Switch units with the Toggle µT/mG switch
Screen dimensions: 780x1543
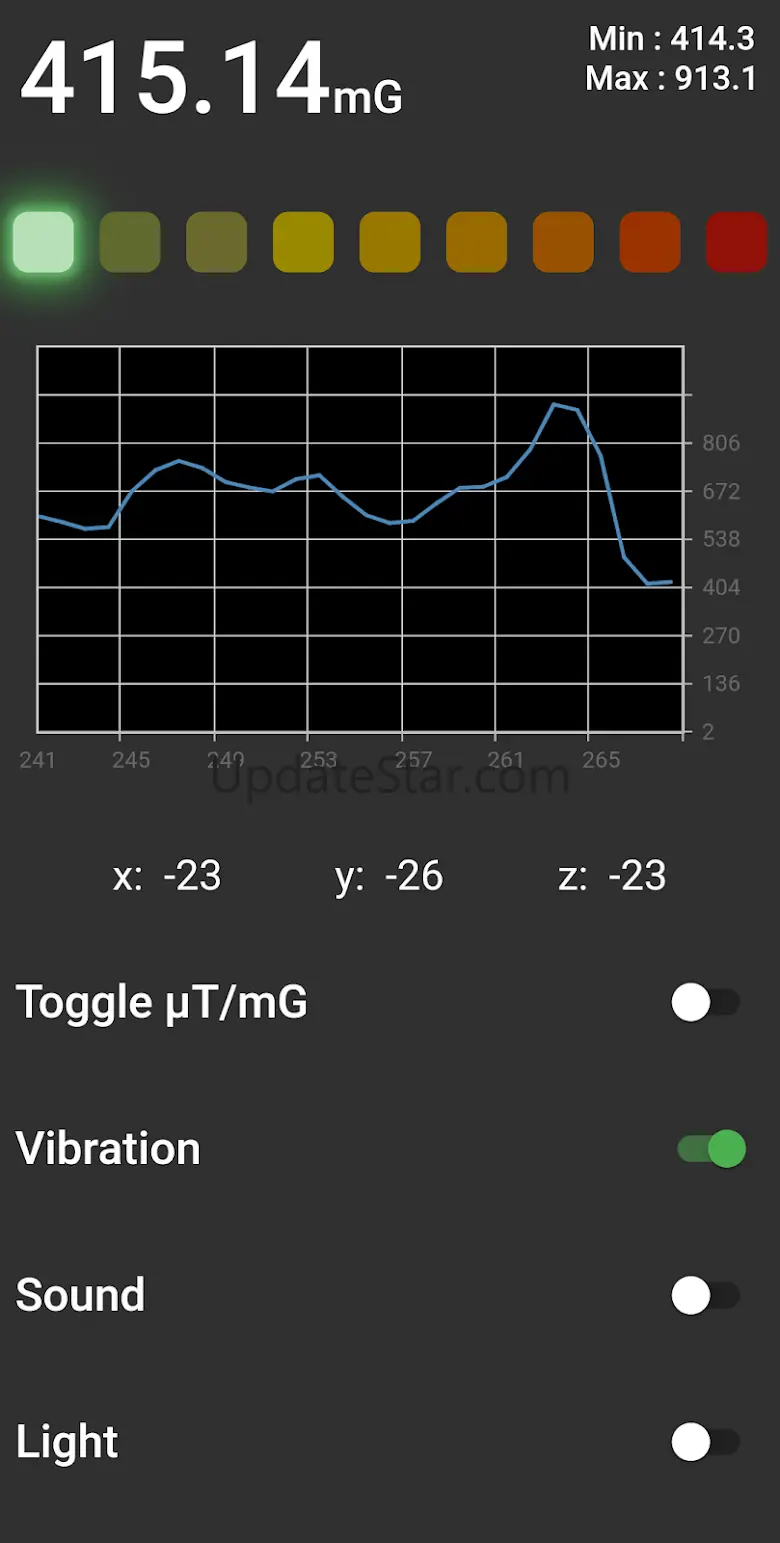706,1002
